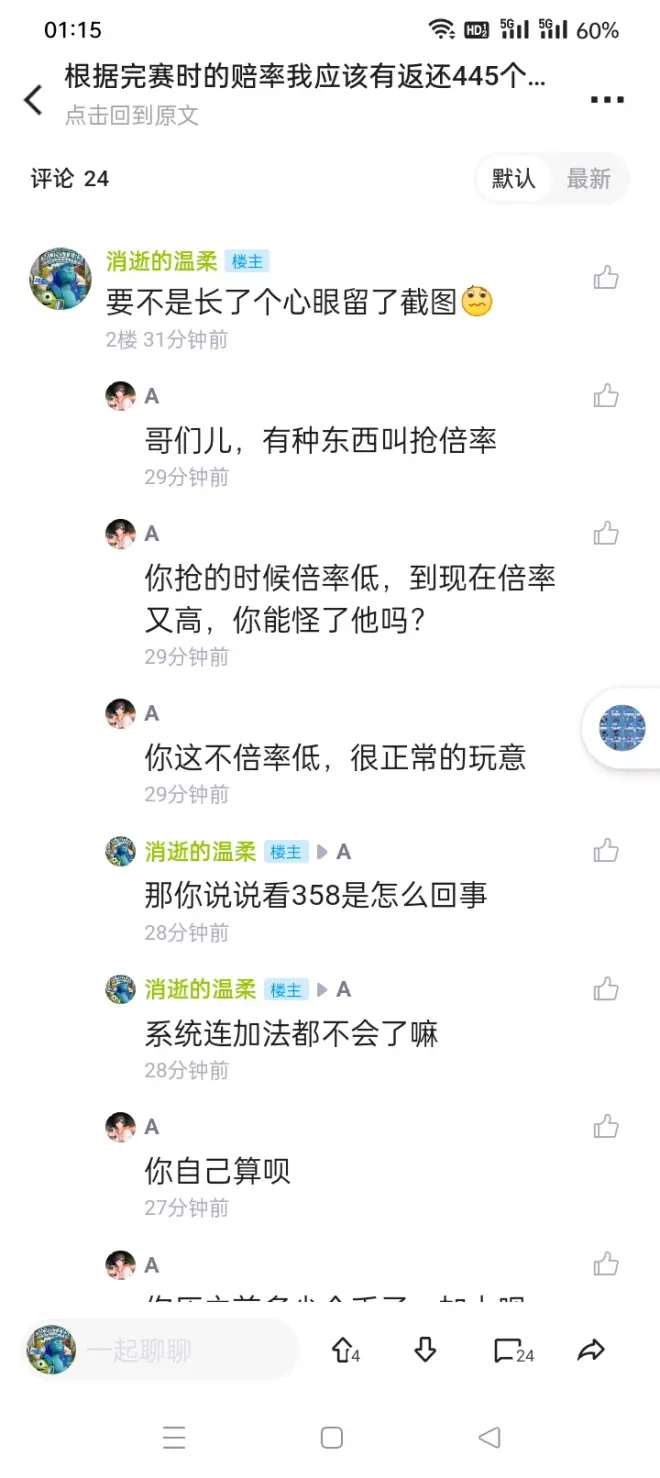Like the reply 哥们儿，有种东西叫抢倍率
This screenshot has height=1478, width=660.
606,397
